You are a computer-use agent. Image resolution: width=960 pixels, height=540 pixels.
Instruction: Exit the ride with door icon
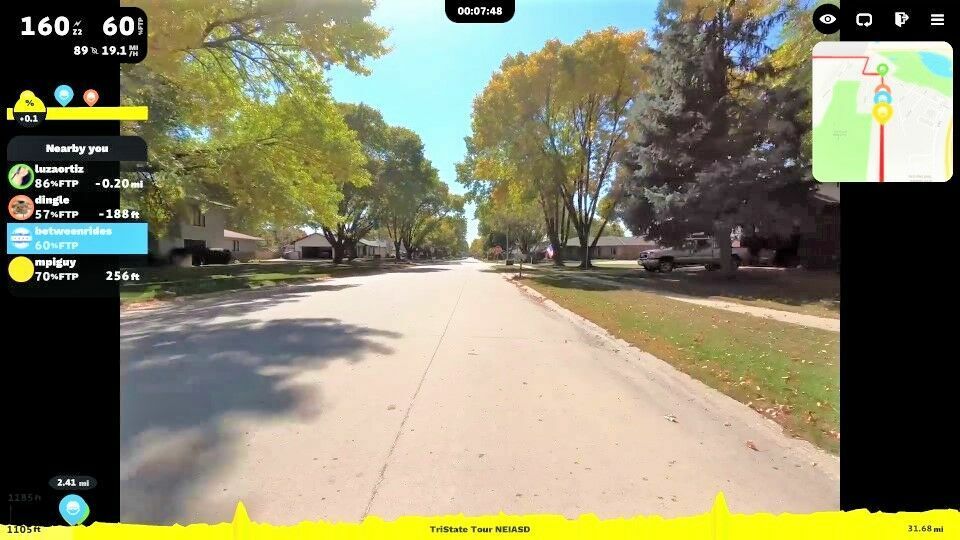(x=901, y=19)
